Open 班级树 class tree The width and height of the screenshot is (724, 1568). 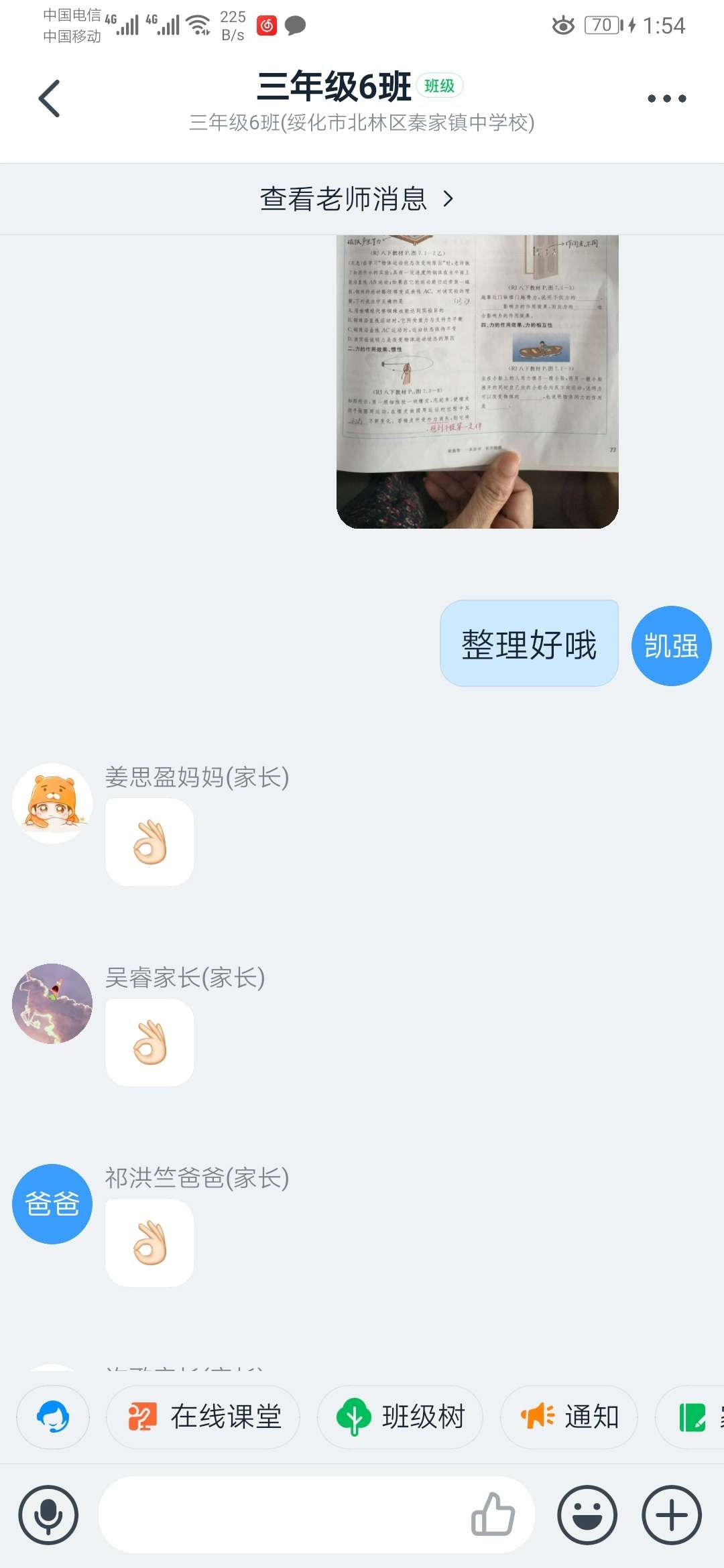click(400, 1417)
